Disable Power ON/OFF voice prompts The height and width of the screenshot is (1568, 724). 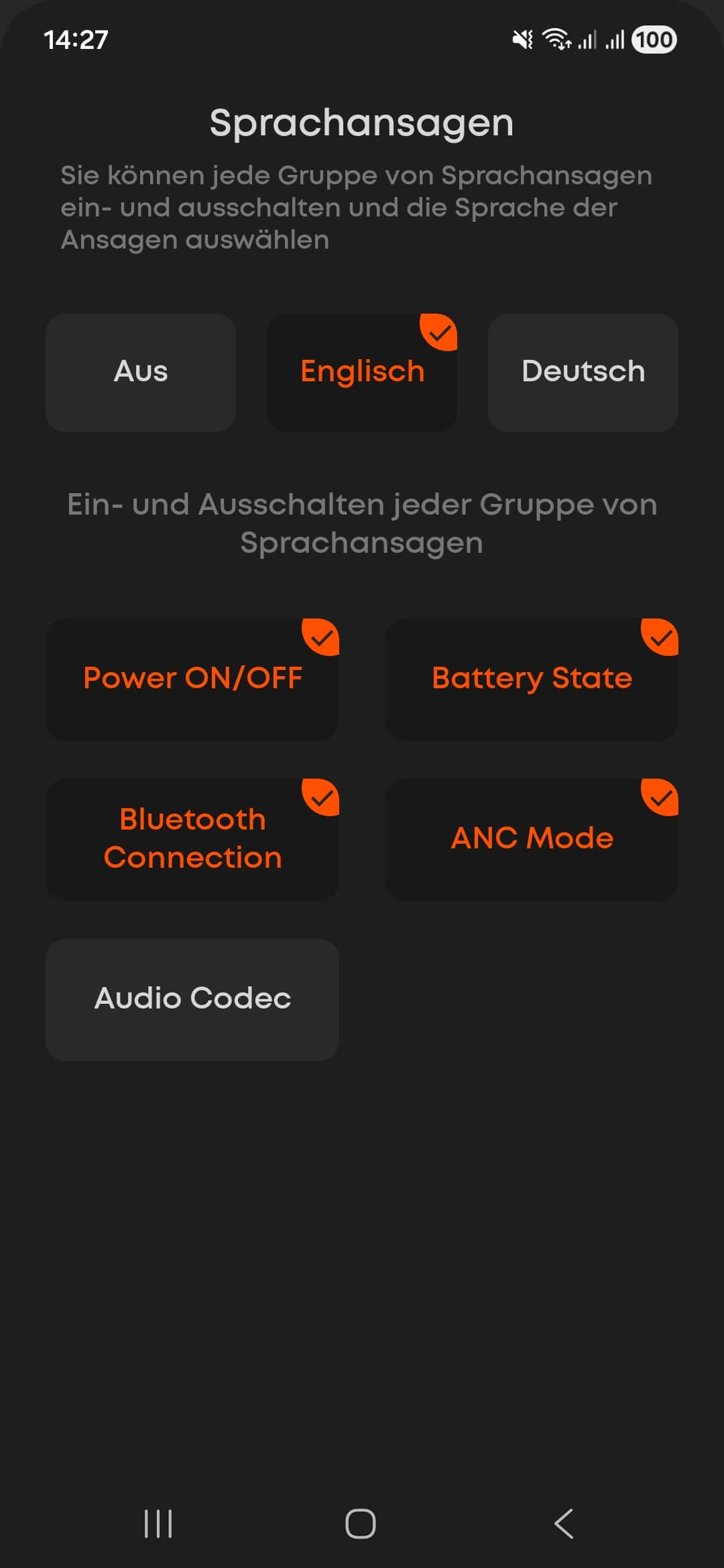tap(192, 679)
